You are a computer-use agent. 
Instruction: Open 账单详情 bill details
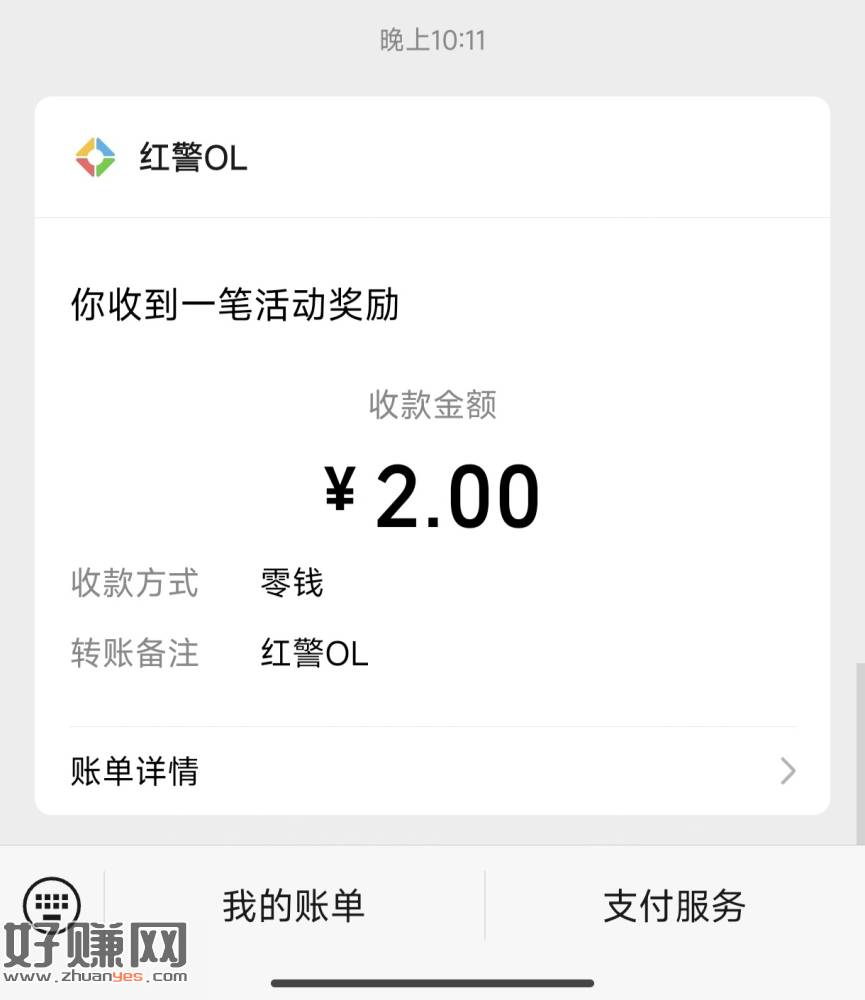point(432,771)
